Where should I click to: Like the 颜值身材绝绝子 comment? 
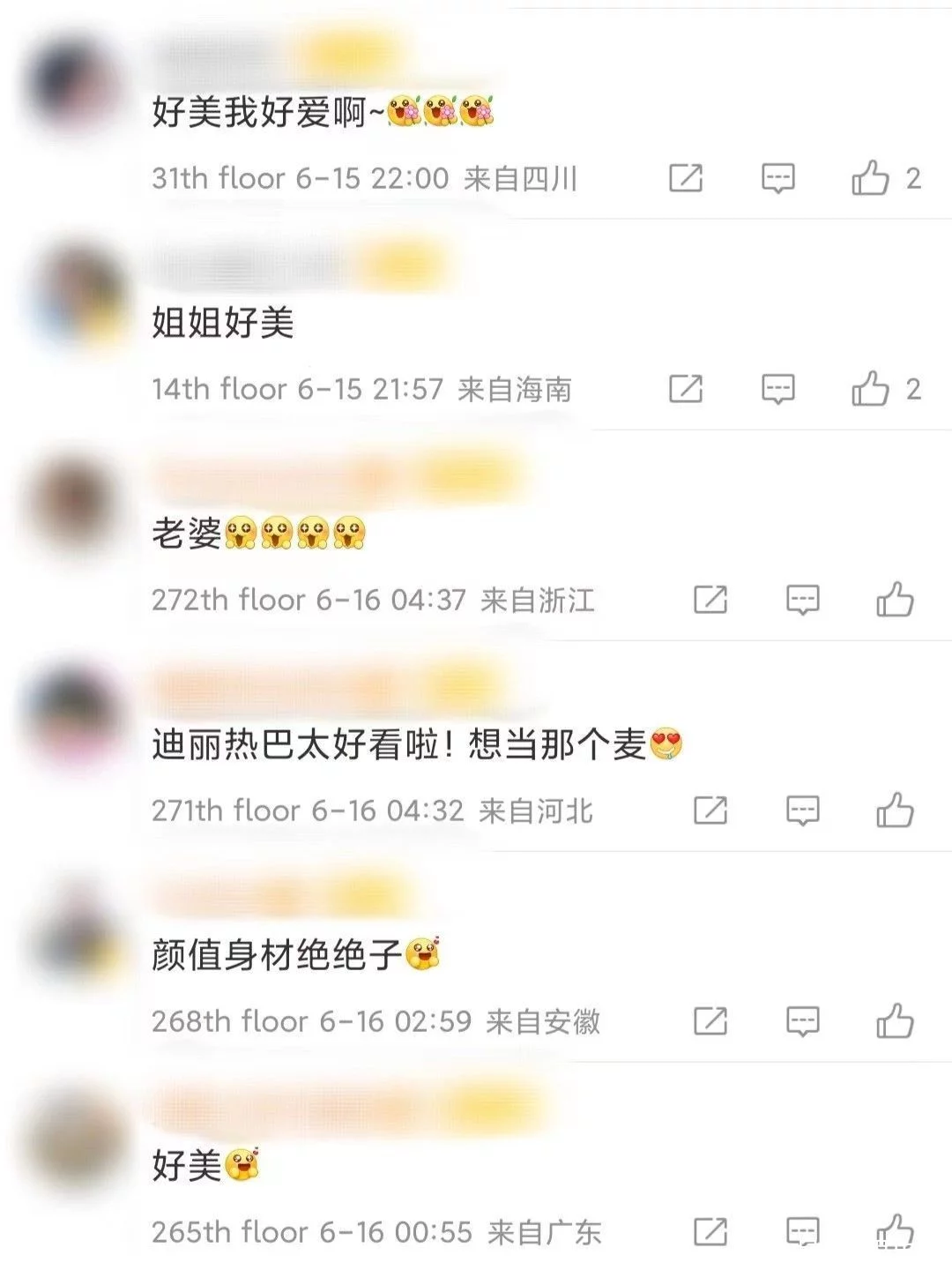click(895, 1021)
